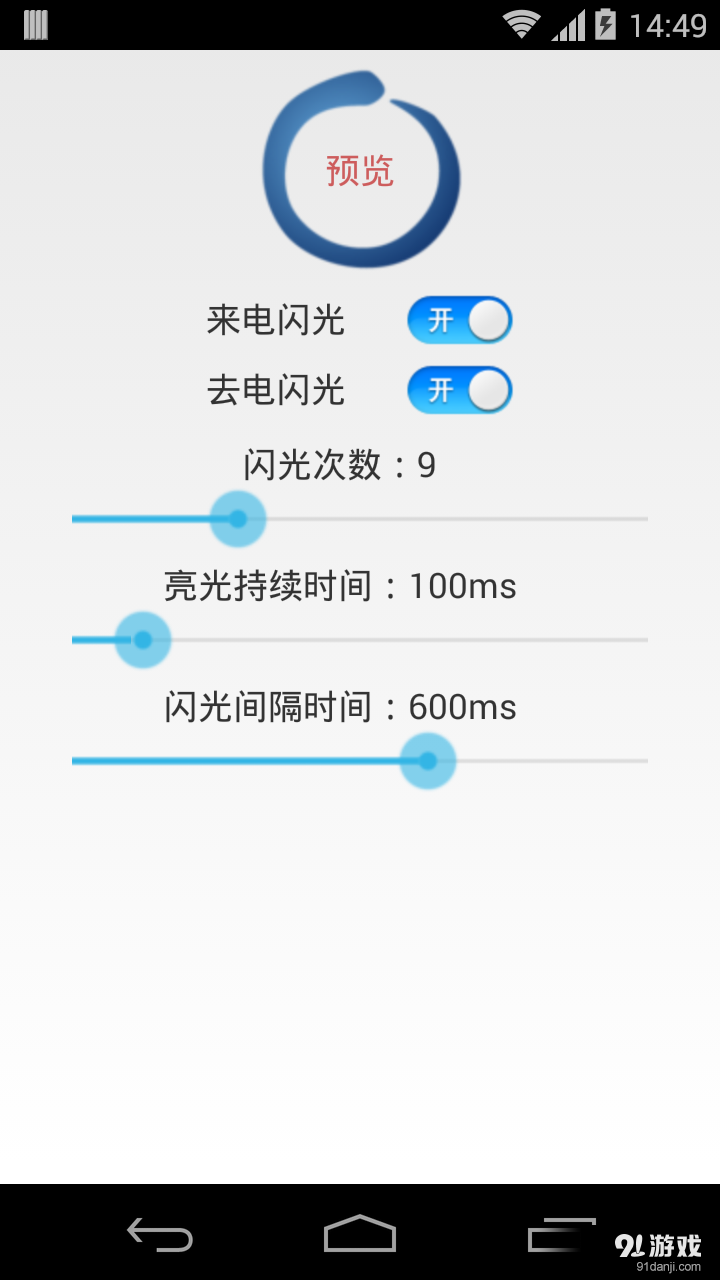Tap the light duration slider knob
This screenshot has width=720, height=1280.
click(x=143, y=639)
